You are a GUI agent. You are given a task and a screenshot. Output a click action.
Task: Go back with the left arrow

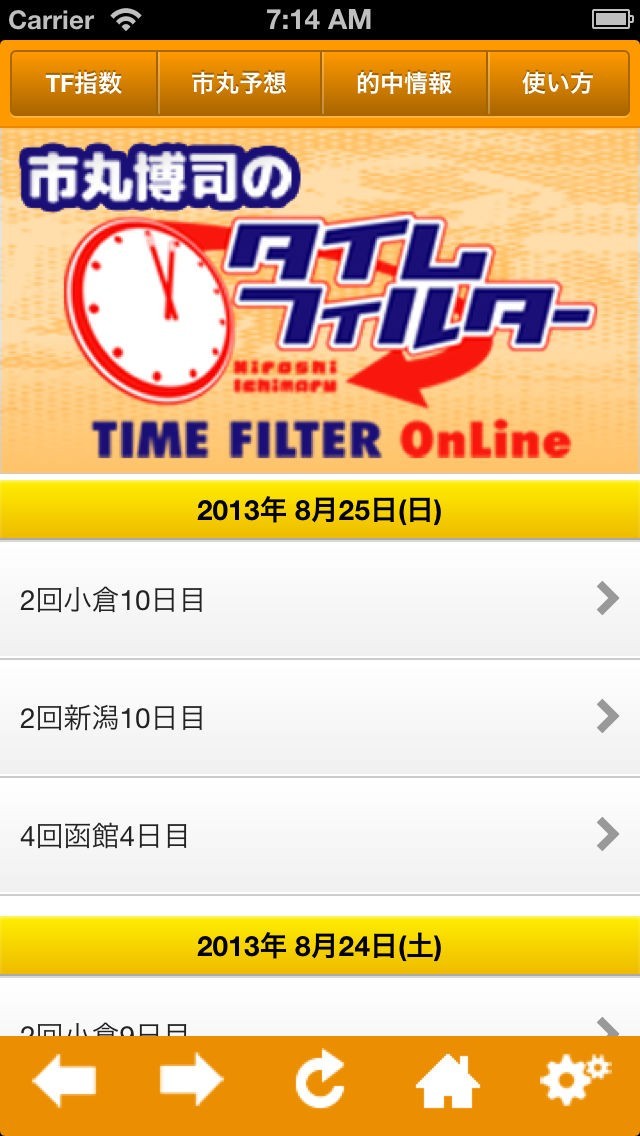(x=64, y=1082)
